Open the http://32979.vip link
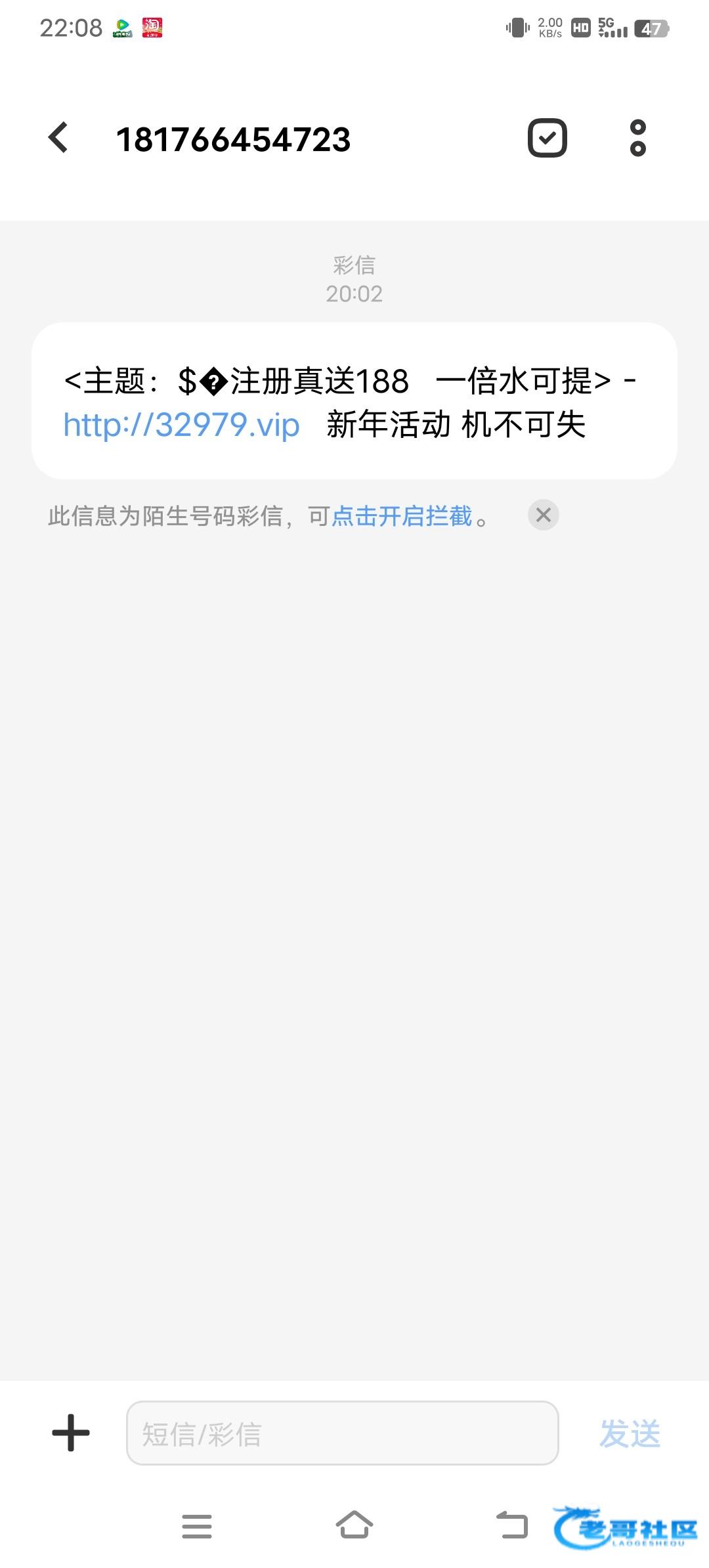This screenshot has width=709, height=1568. click(x=181, y=425)
